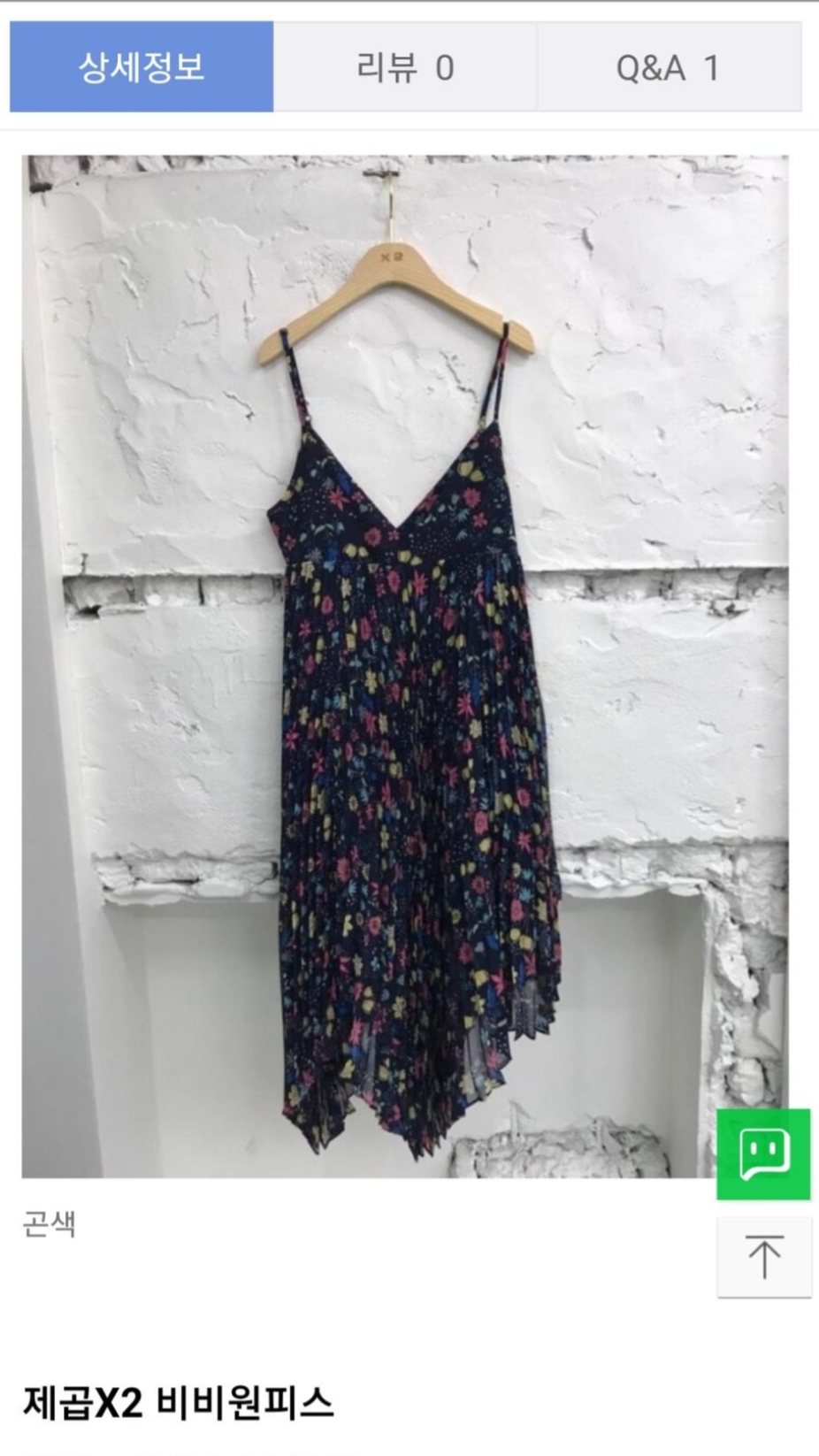The width and height of the screenshot is (819, 1456).
Task: Open the green chat talk button
Action: click(762, 1154)
